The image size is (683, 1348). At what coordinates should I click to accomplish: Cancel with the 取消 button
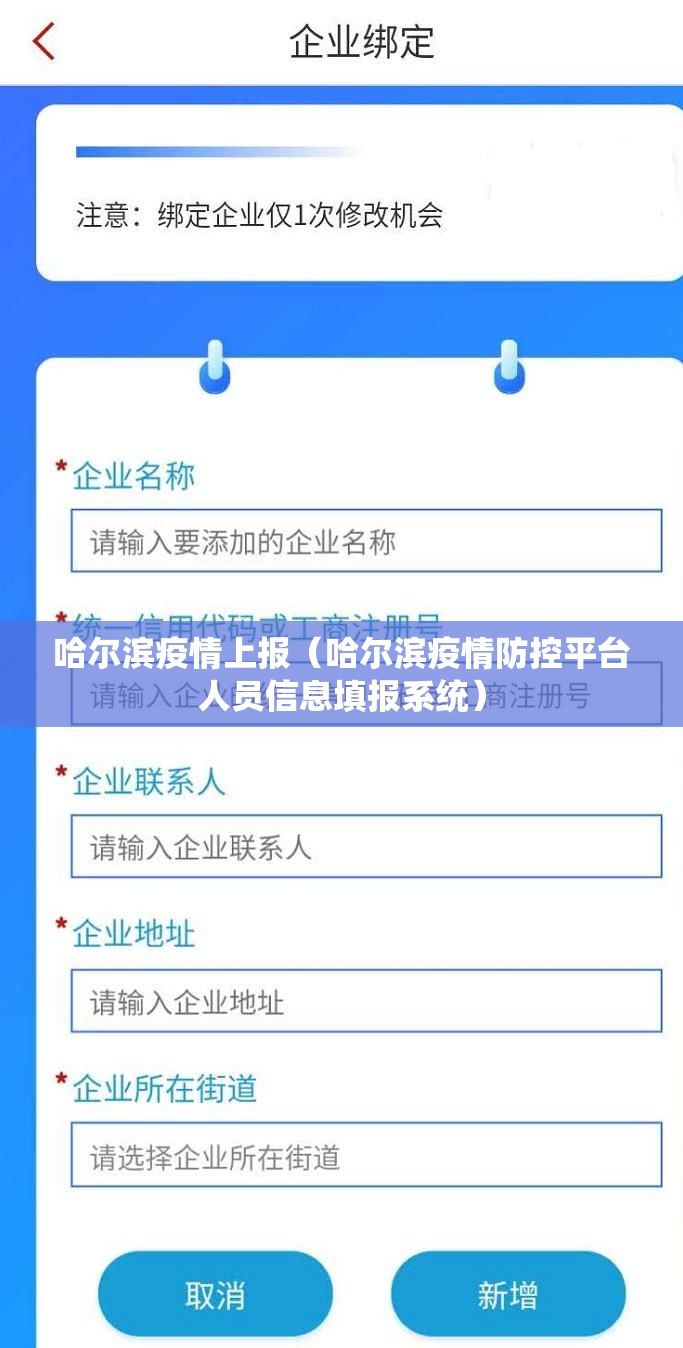215,1295
